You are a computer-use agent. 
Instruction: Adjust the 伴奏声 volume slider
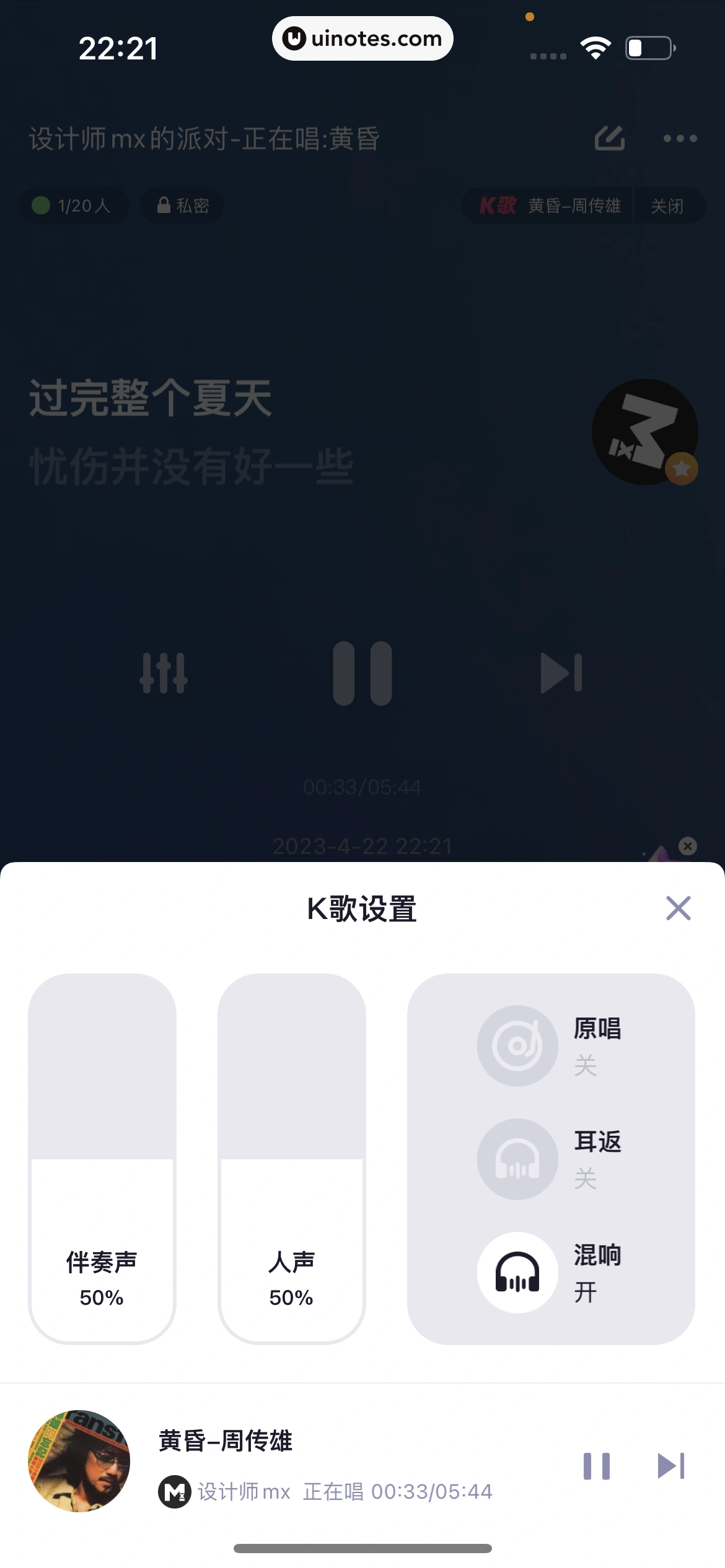102,1158
